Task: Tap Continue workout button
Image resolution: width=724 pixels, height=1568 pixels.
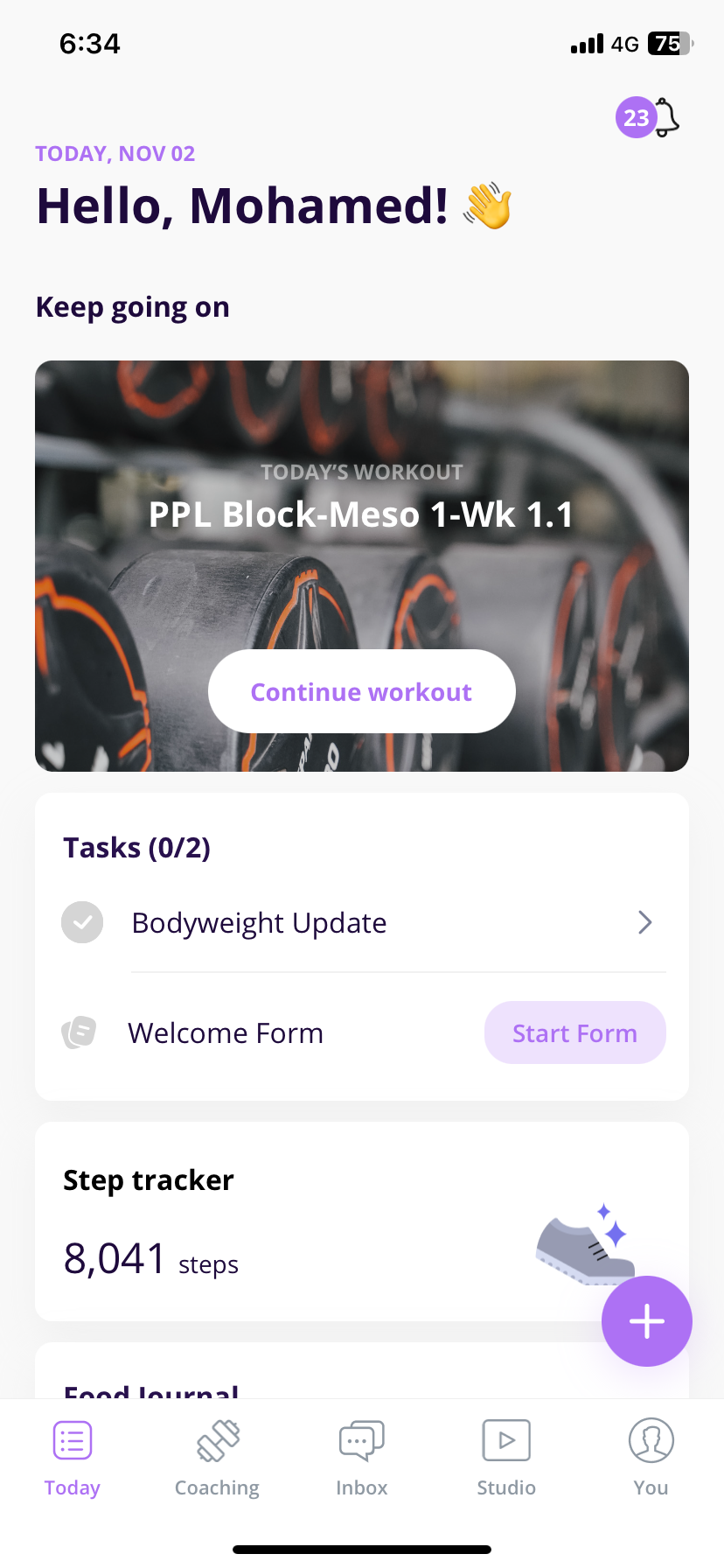Action: [362, 691]
